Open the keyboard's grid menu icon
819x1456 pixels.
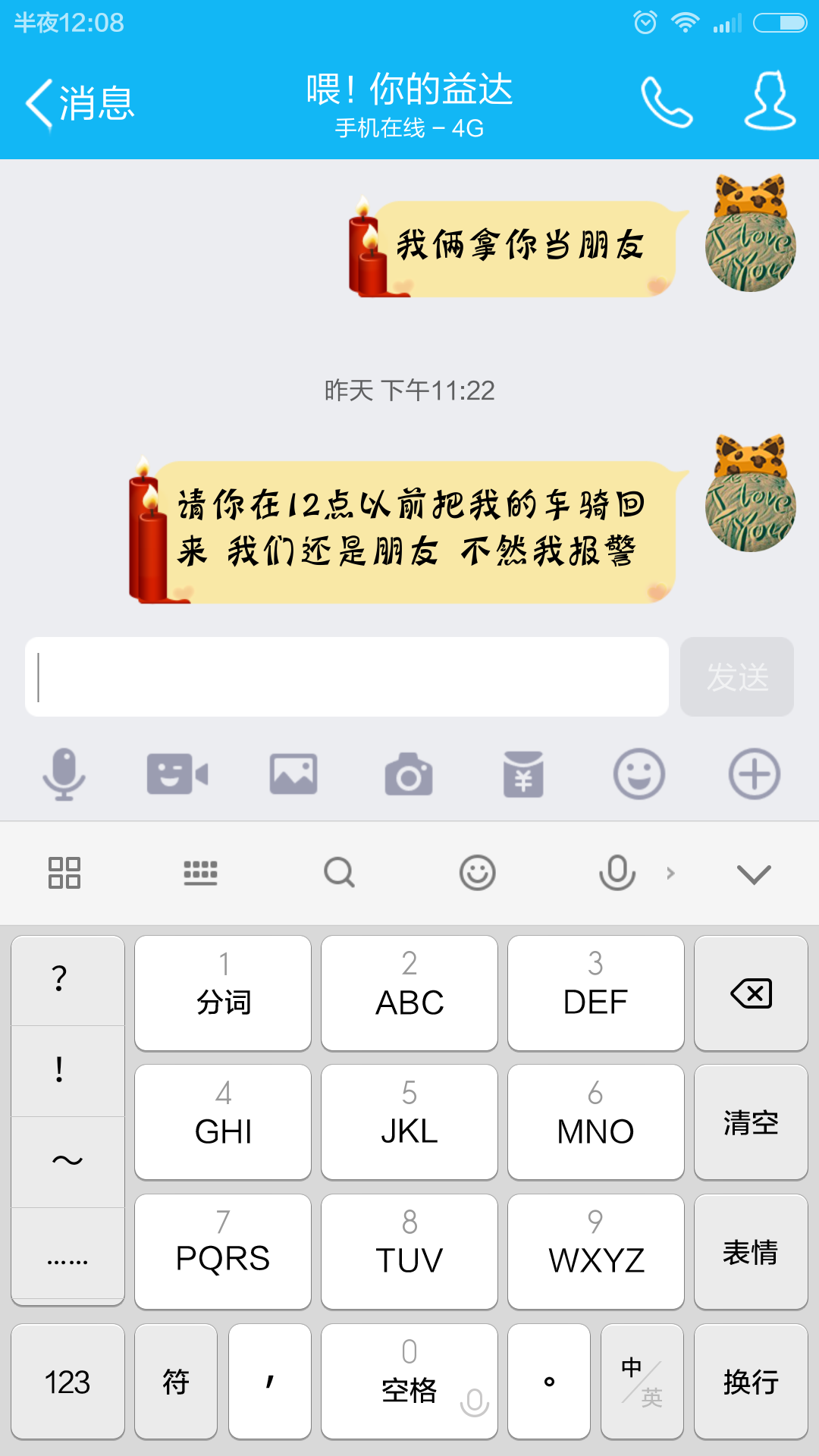click(x=64, y=874)
